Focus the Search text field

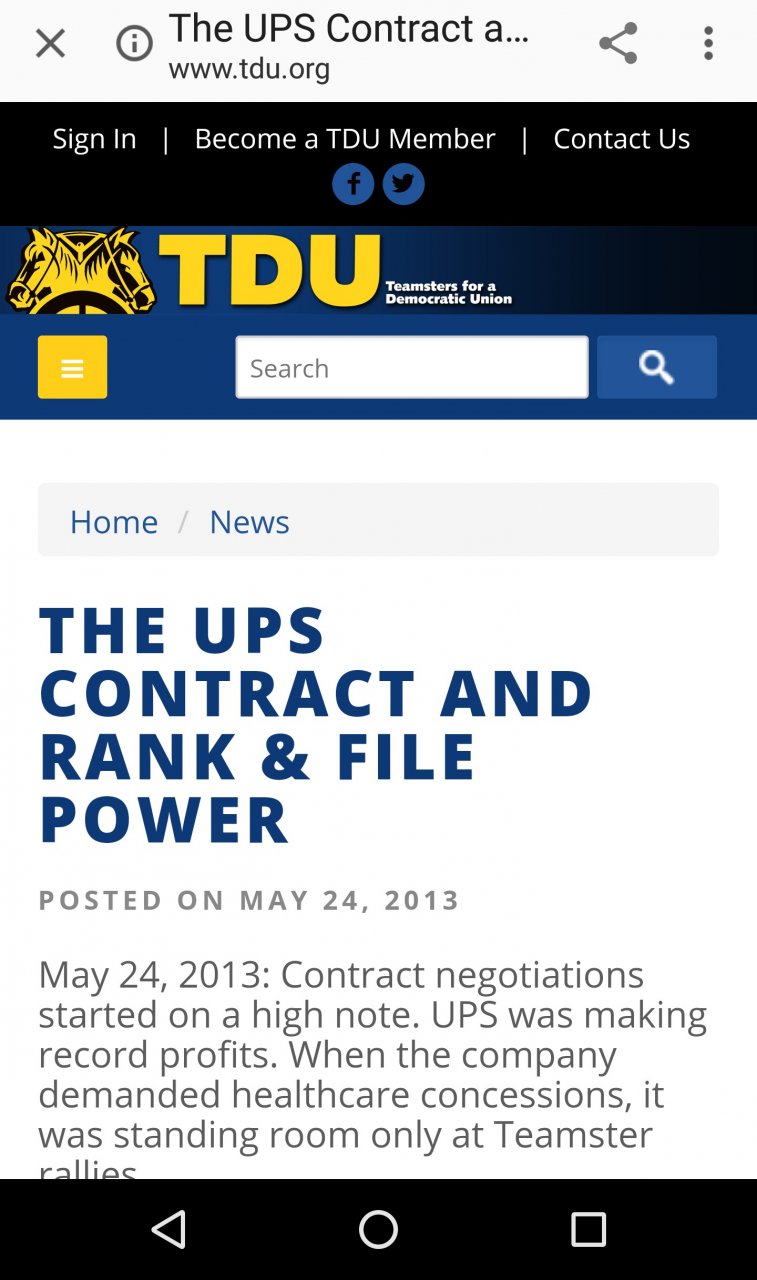(412, 368)
